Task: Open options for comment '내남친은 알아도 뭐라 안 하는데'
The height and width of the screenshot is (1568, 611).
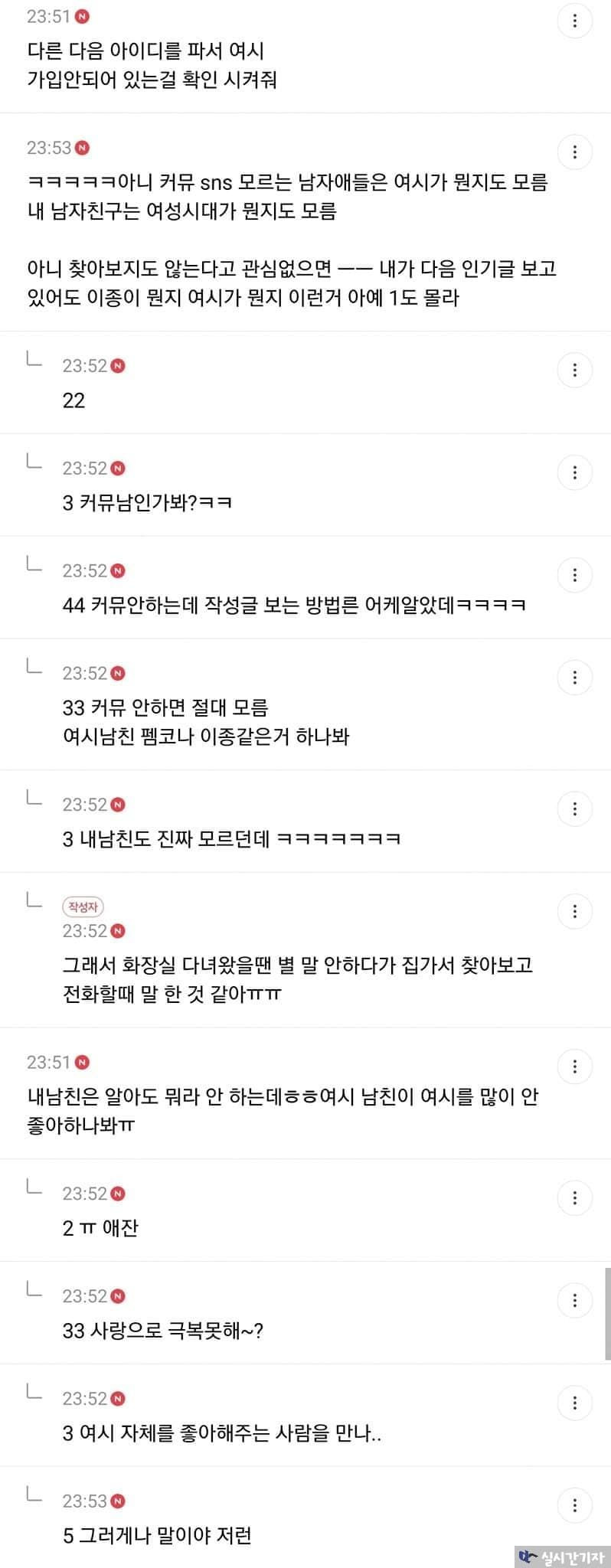Action: (x=574, y=1067)
